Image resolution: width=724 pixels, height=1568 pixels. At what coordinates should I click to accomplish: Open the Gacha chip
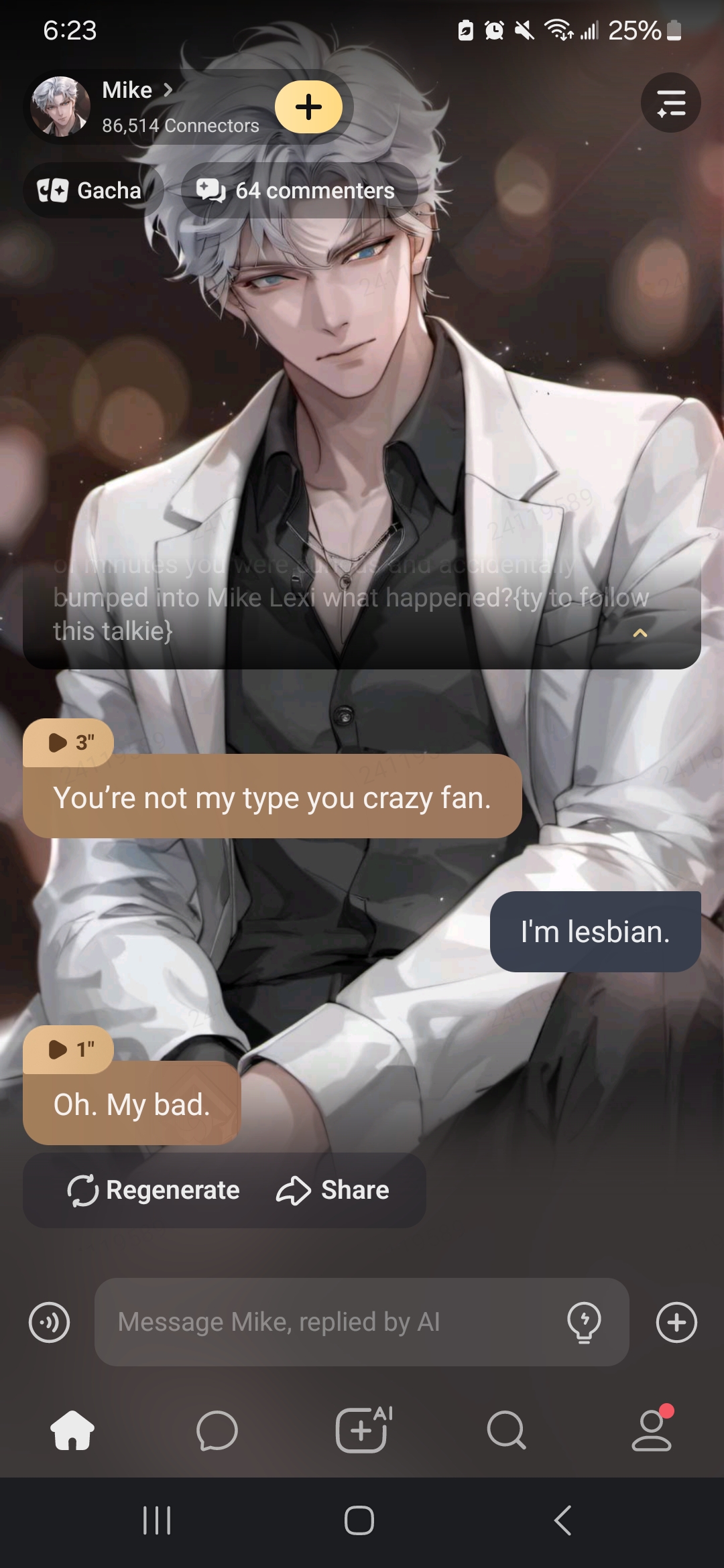(x=90, y=191)
